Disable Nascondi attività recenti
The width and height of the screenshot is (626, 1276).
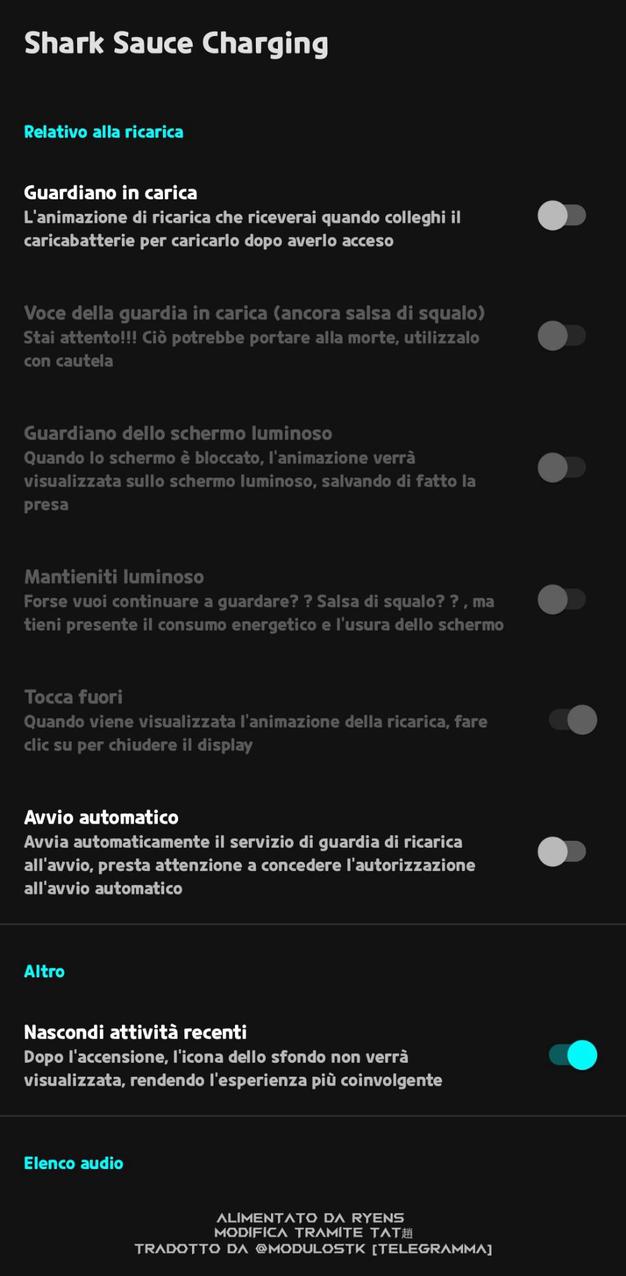572,1055
